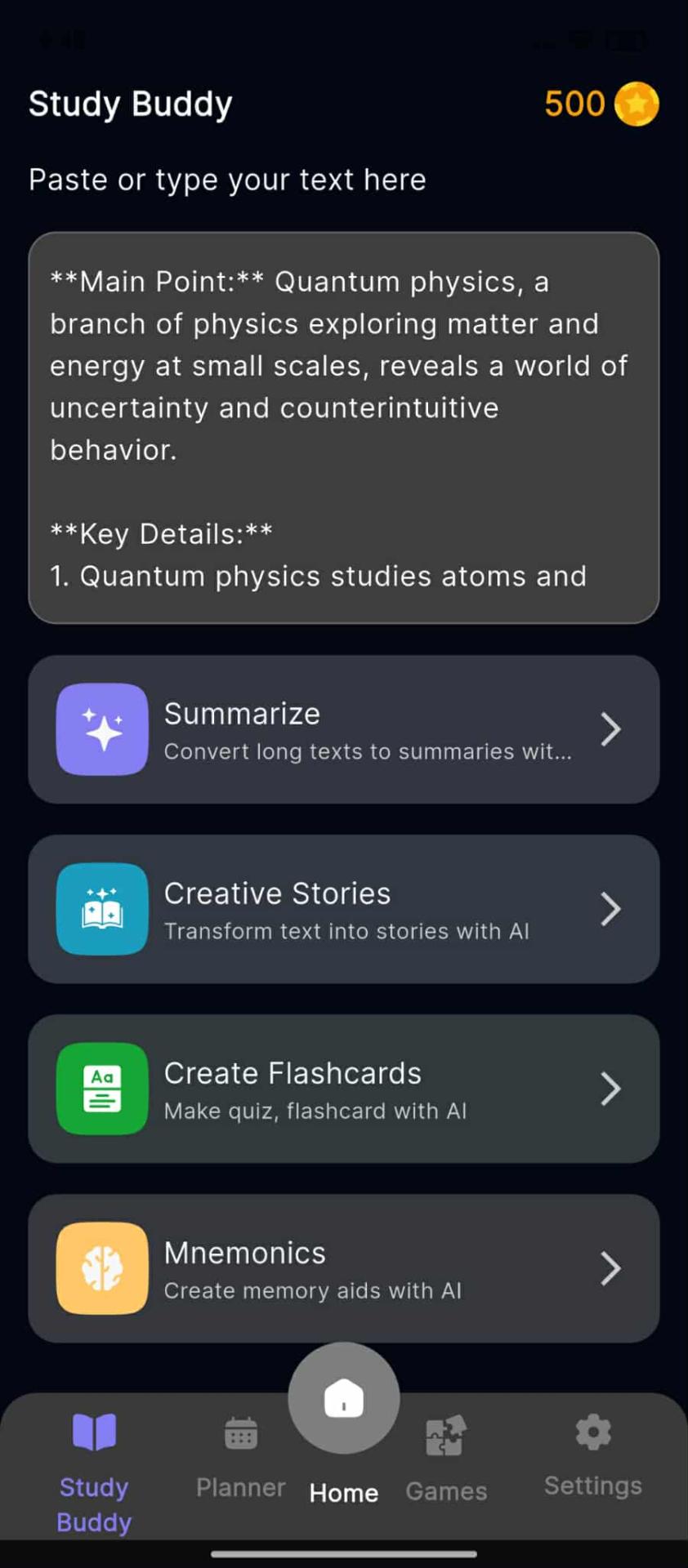Open the Summarize feature
This screenshot has height=1568, width=688.
(344, 729)
